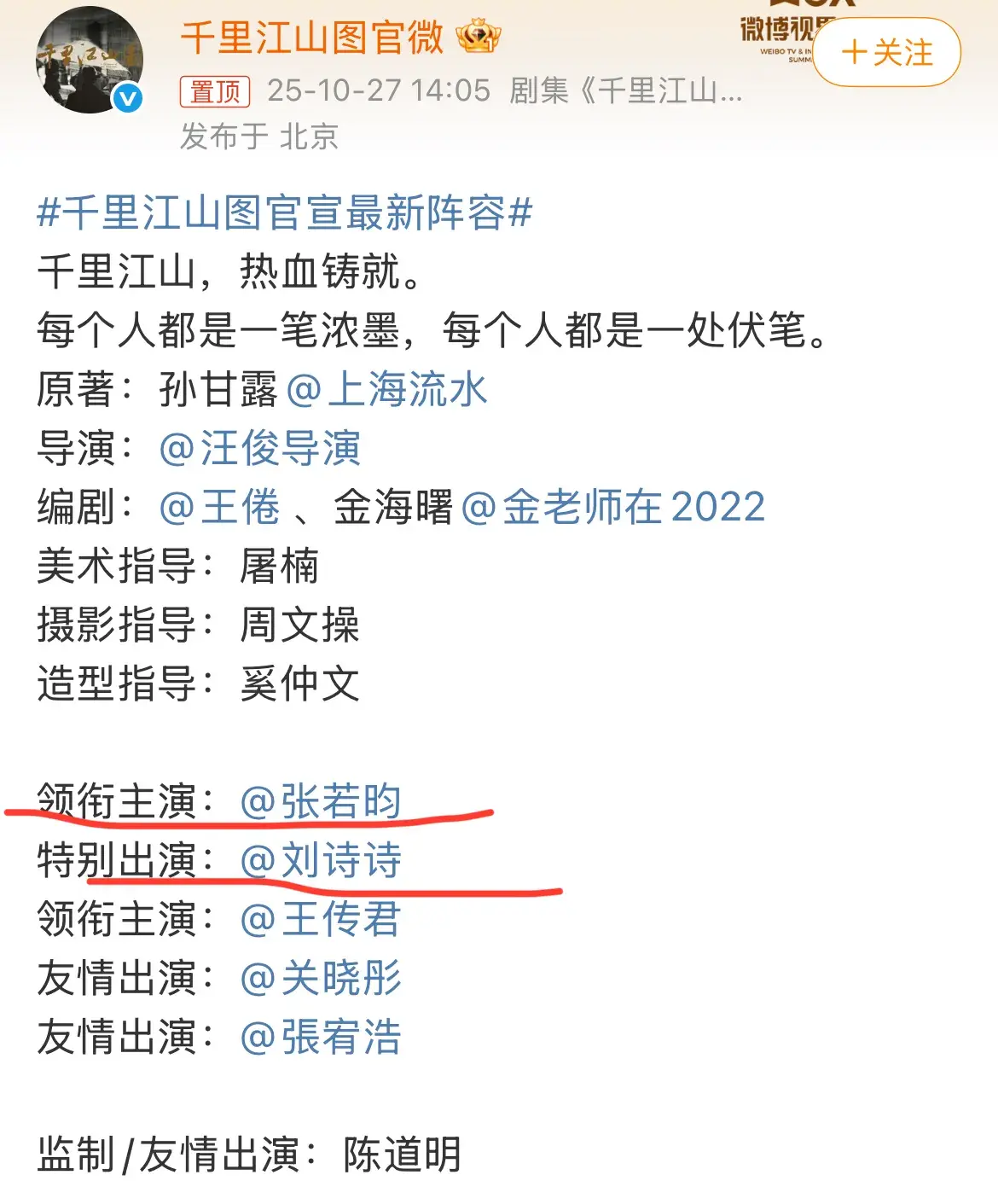Go to the @刘诗诗 profile

[320, 861]
